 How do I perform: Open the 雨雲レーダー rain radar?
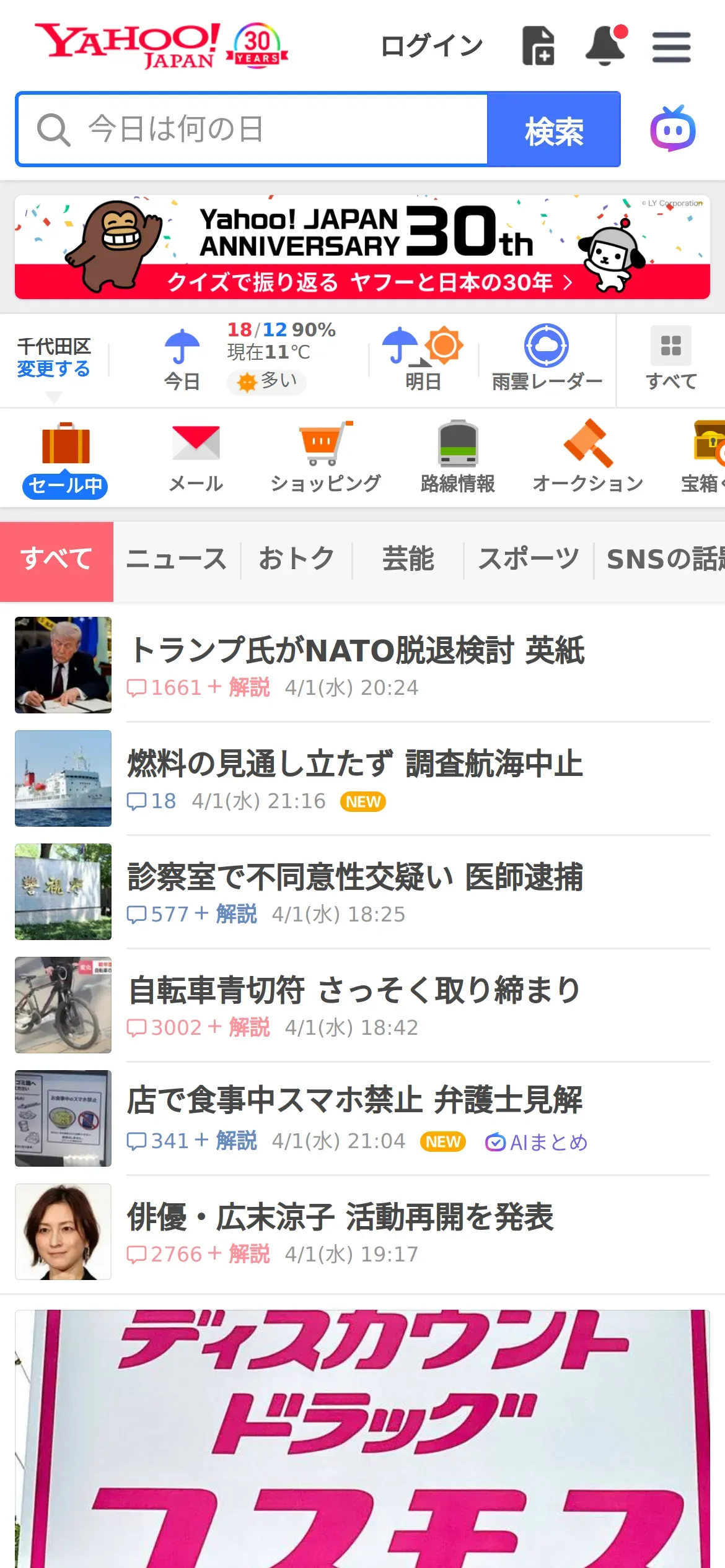[547, 358]
